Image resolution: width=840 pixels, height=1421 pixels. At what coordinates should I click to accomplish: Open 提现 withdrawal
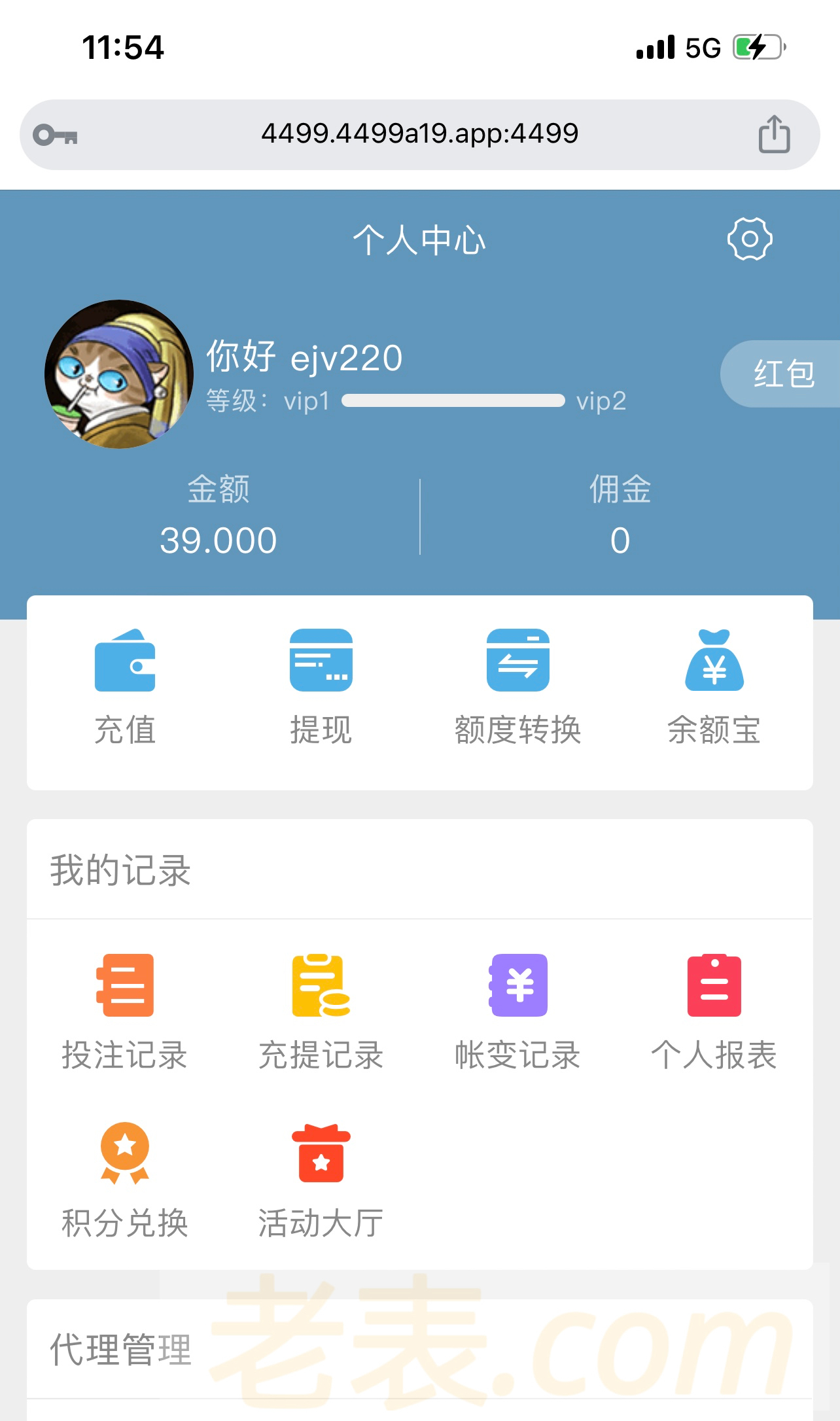click(x=321, y=687)
